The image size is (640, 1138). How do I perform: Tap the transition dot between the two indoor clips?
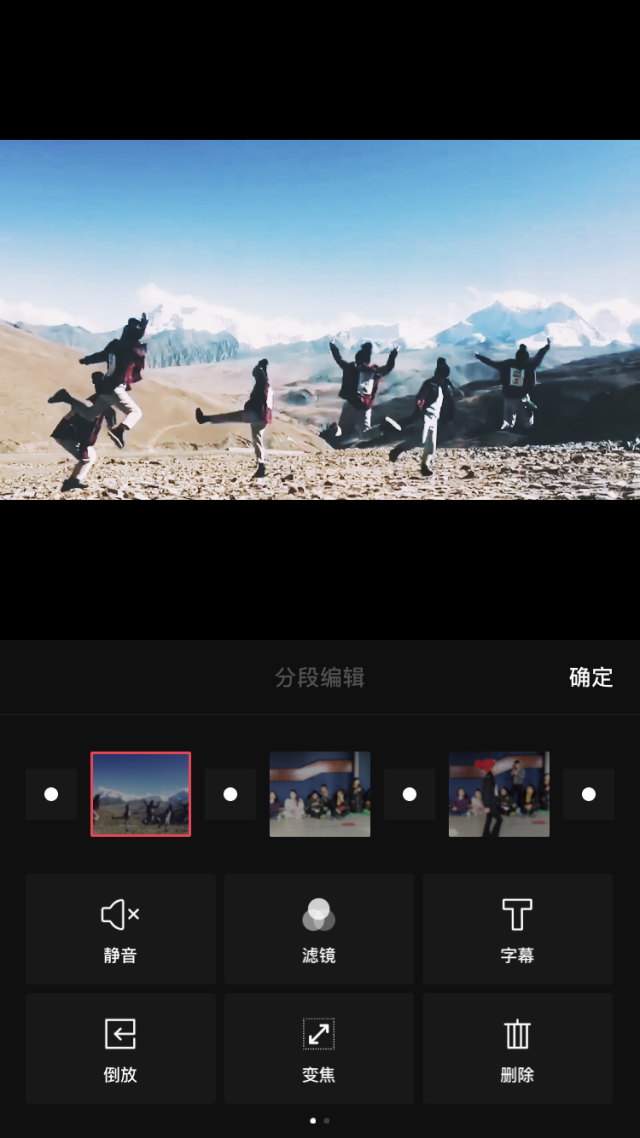pyautogui.click(x=409, y=794)
